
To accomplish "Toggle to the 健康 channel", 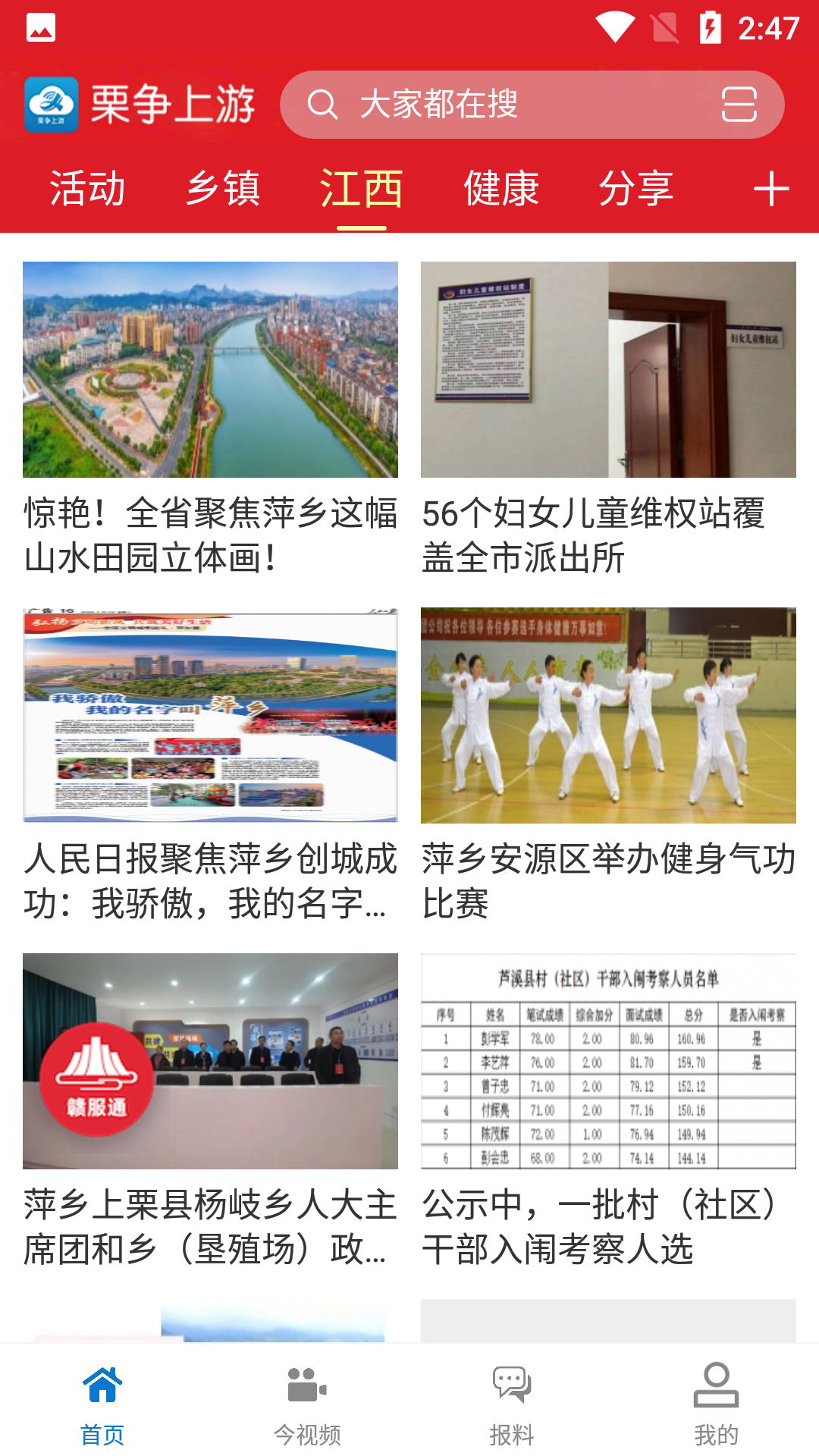I will coord(500,190).
